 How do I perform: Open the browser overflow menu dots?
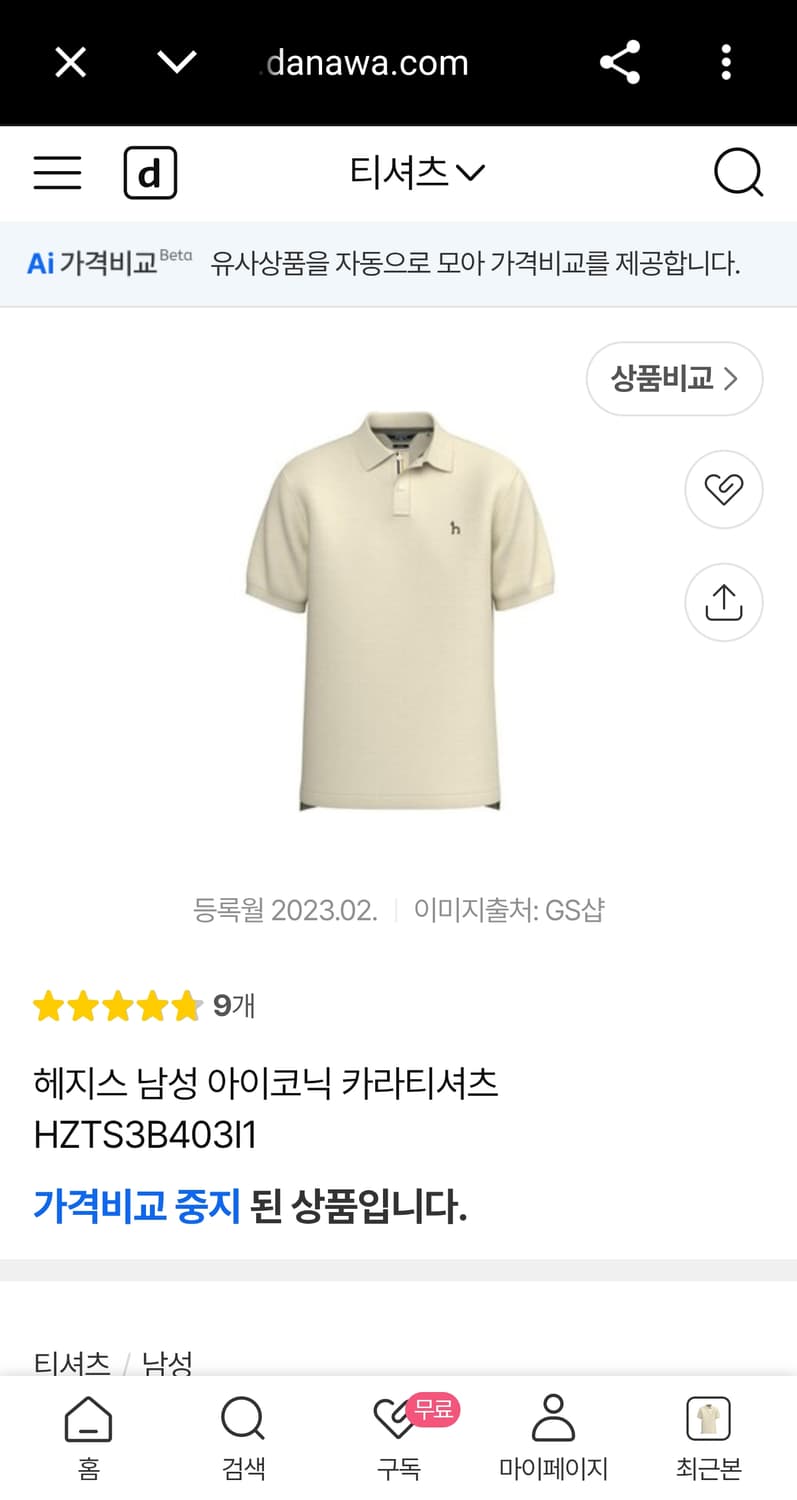click(x=727, y=62)
